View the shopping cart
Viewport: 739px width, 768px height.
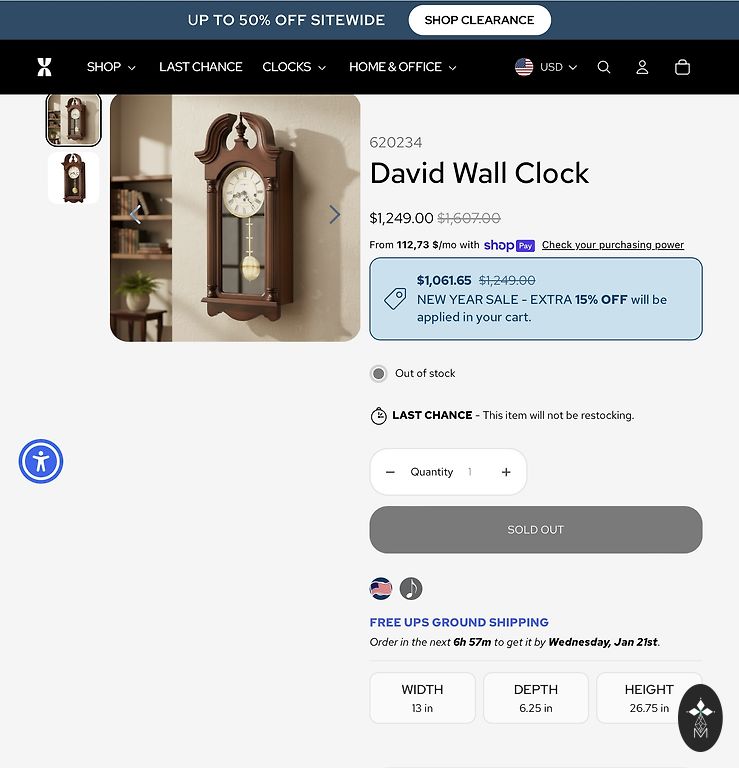(x=682, y=67)
